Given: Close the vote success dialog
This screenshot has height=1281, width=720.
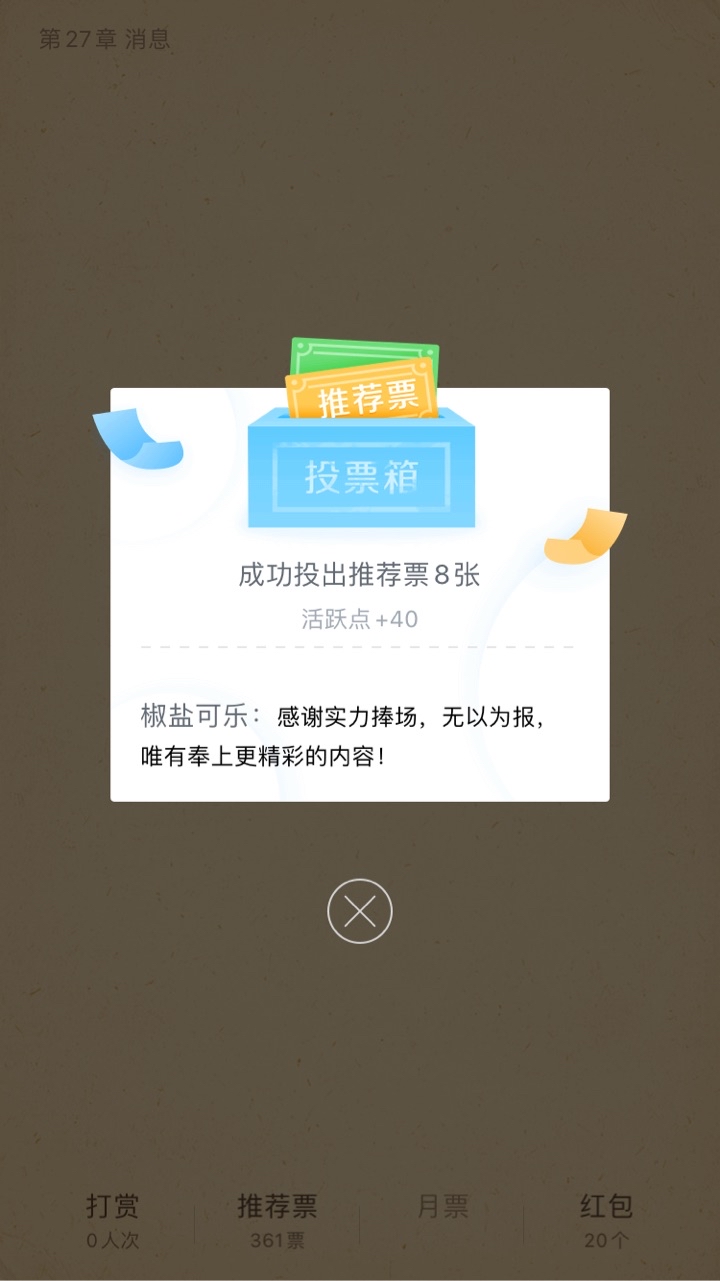Looking at the screenshot, I should (x=359, y=911).
